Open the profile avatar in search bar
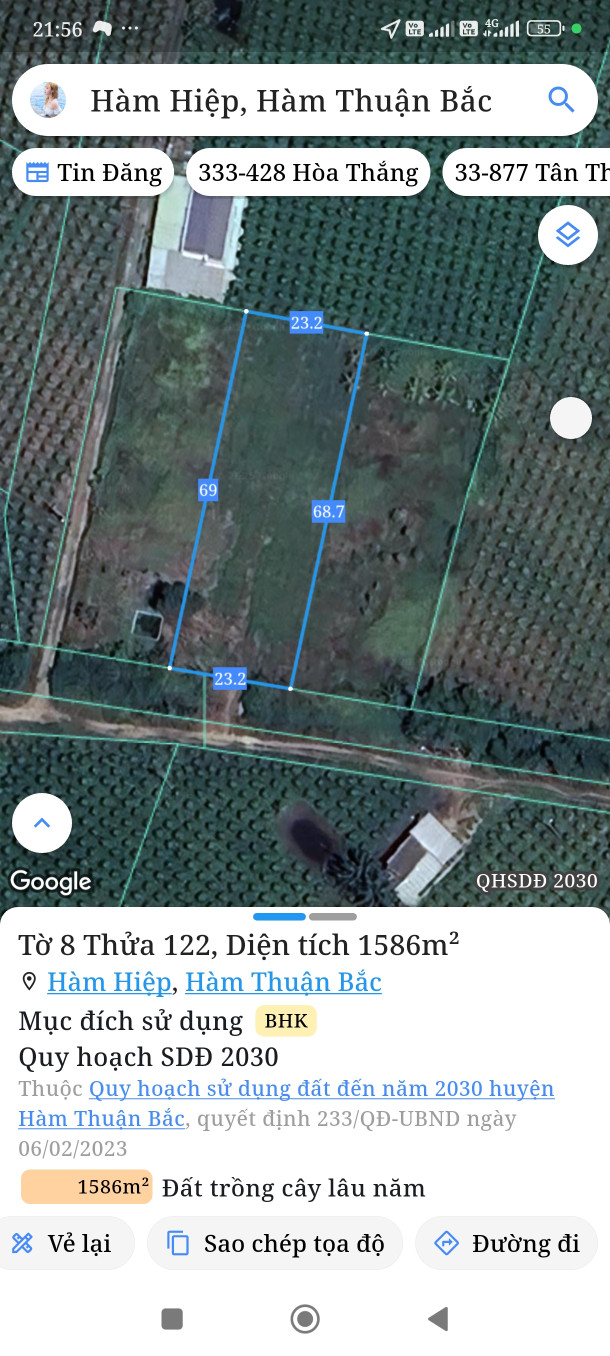The width and height of the screenshot is (610, 1356). click(48, 100)
